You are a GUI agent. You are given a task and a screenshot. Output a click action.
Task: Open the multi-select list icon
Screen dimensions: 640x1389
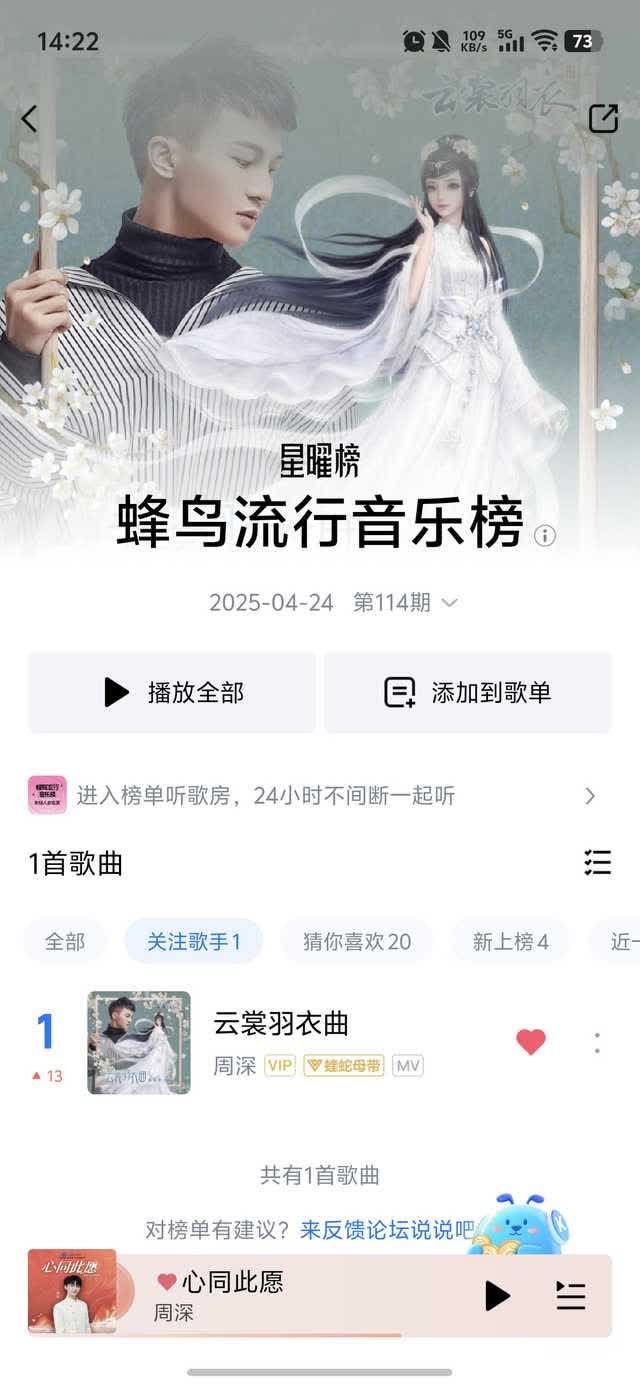click(x=597, y=862)
